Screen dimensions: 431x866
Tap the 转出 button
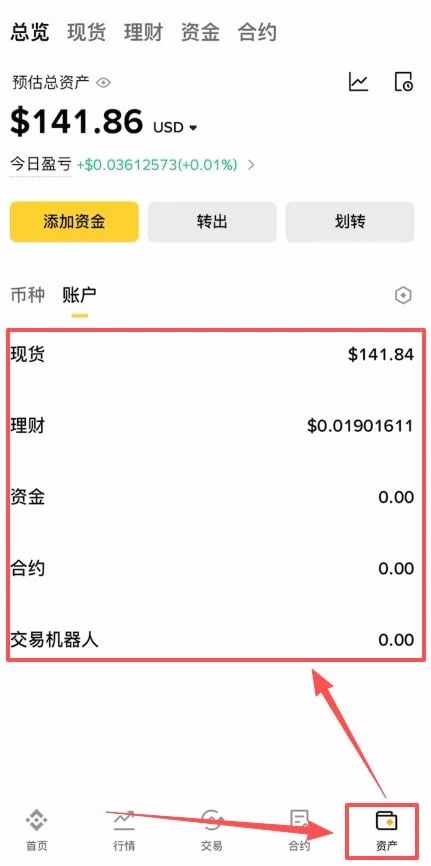212,222
